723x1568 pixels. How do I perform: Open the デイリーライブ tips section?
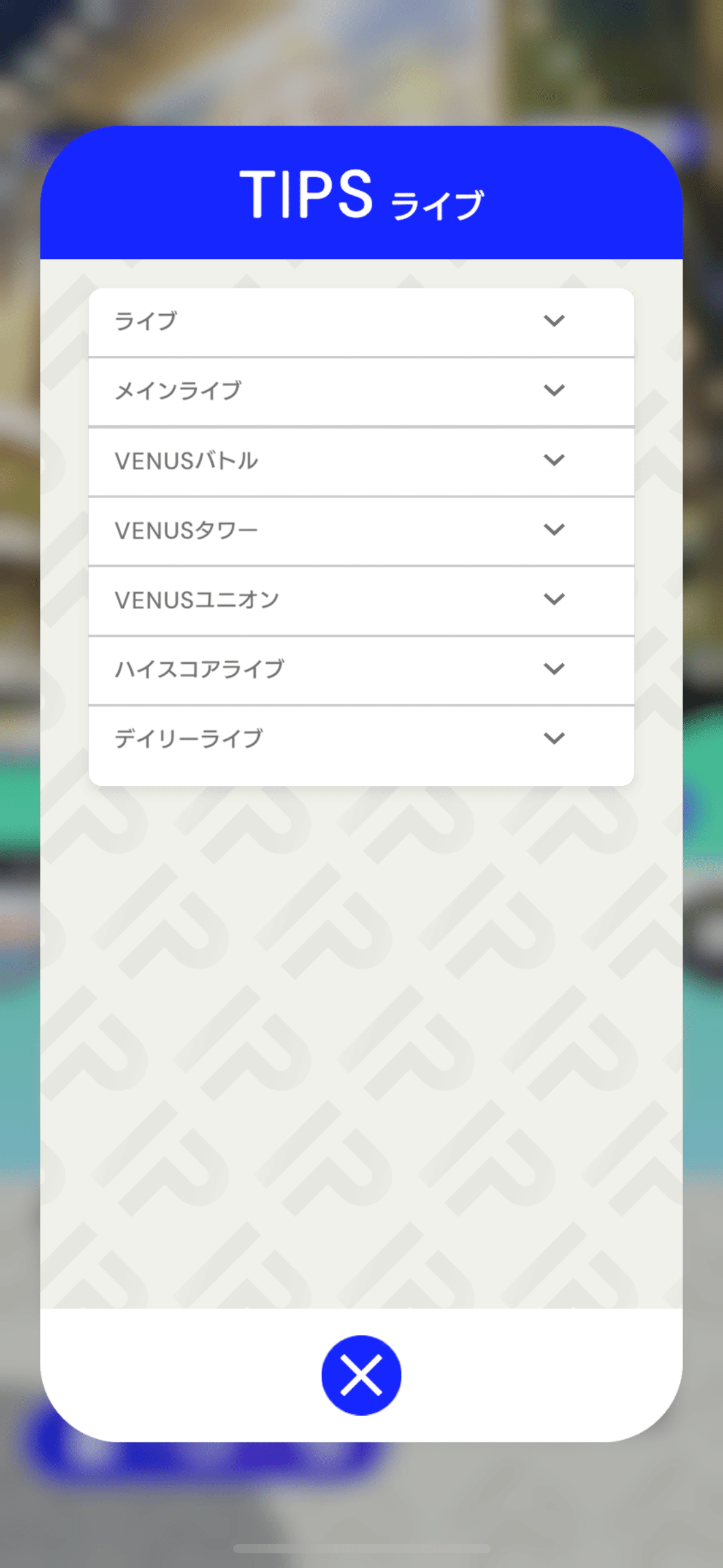(x=361, y=739)
